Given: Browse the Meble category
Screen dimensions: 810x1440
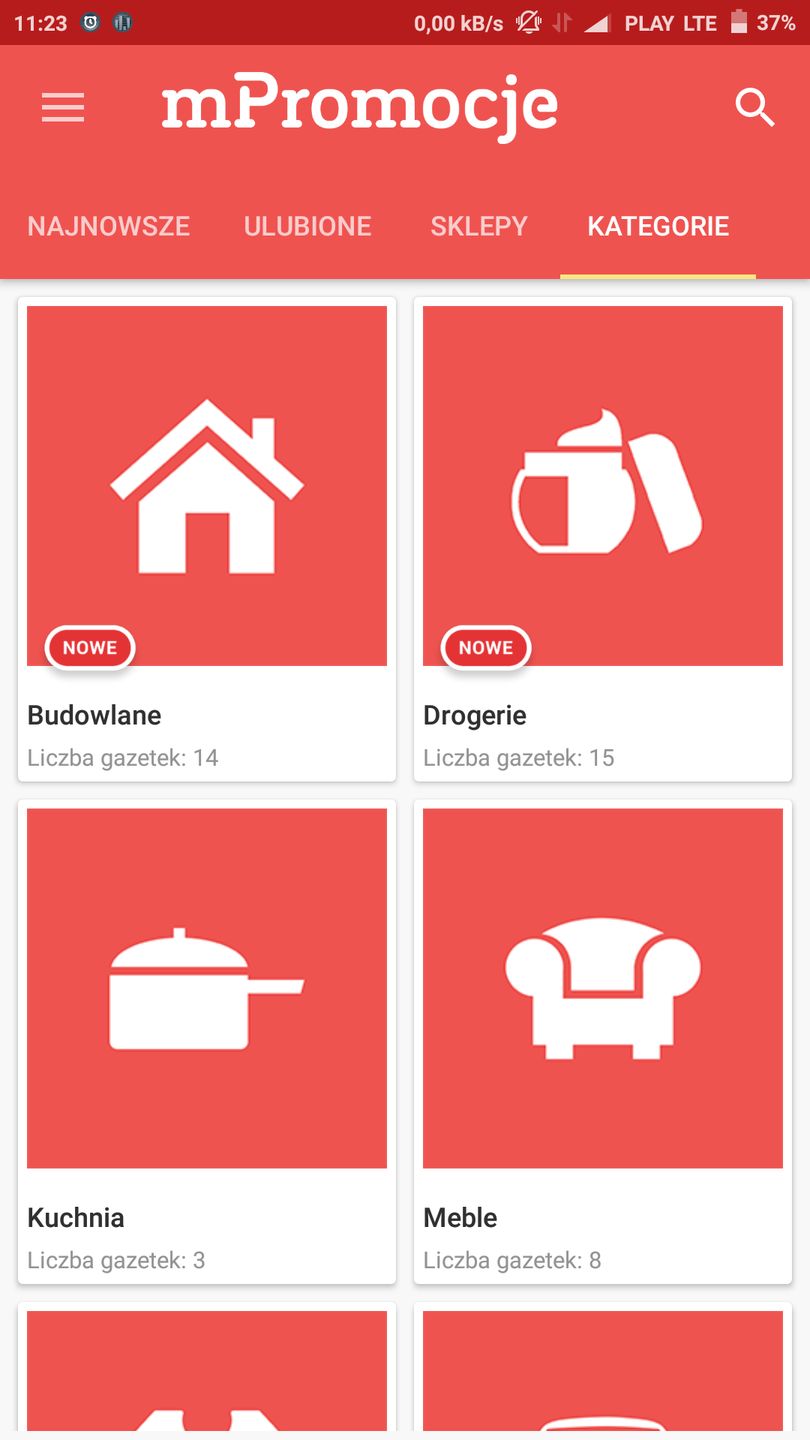Looking at the screenshot, I should (603, 1042).
